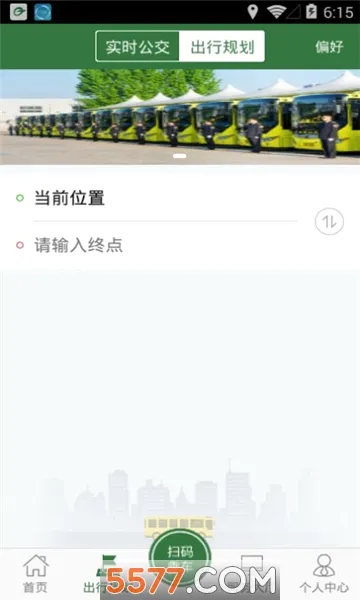Switch to the 实时公交 tab
360x600 pixels.
[137, 47]
